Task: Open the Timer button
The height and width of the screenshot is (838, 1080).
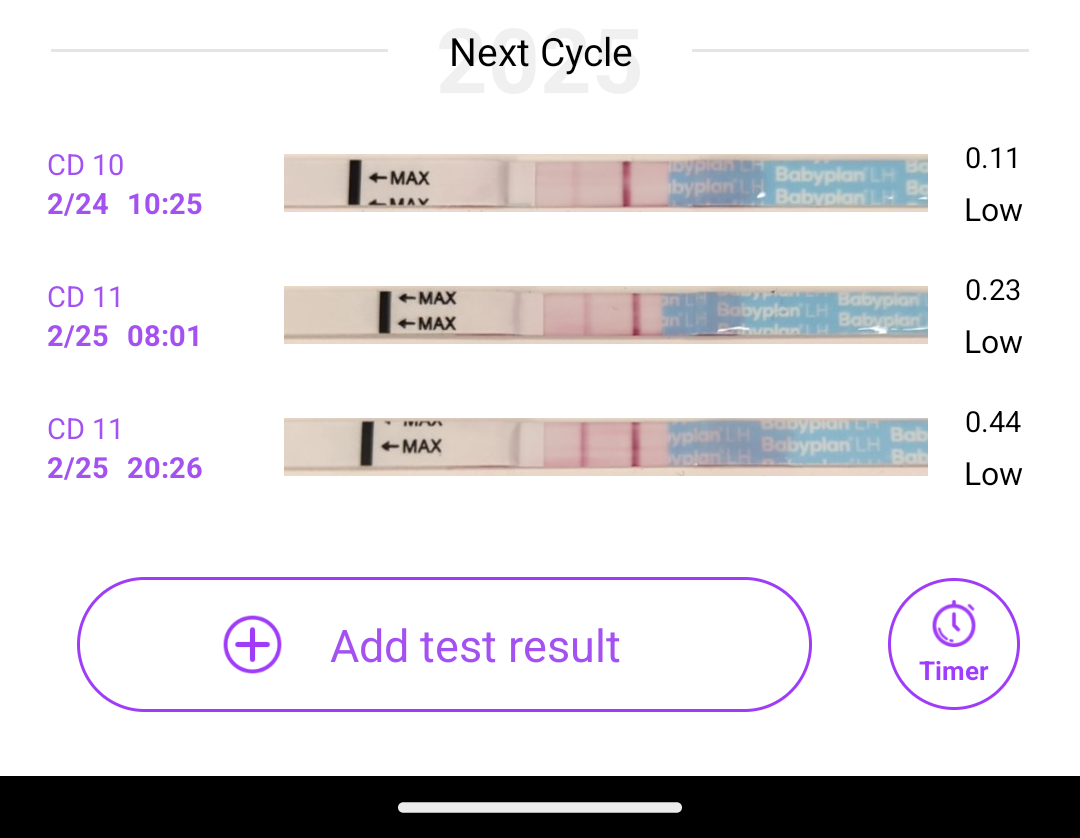Action: click(953, 643)
